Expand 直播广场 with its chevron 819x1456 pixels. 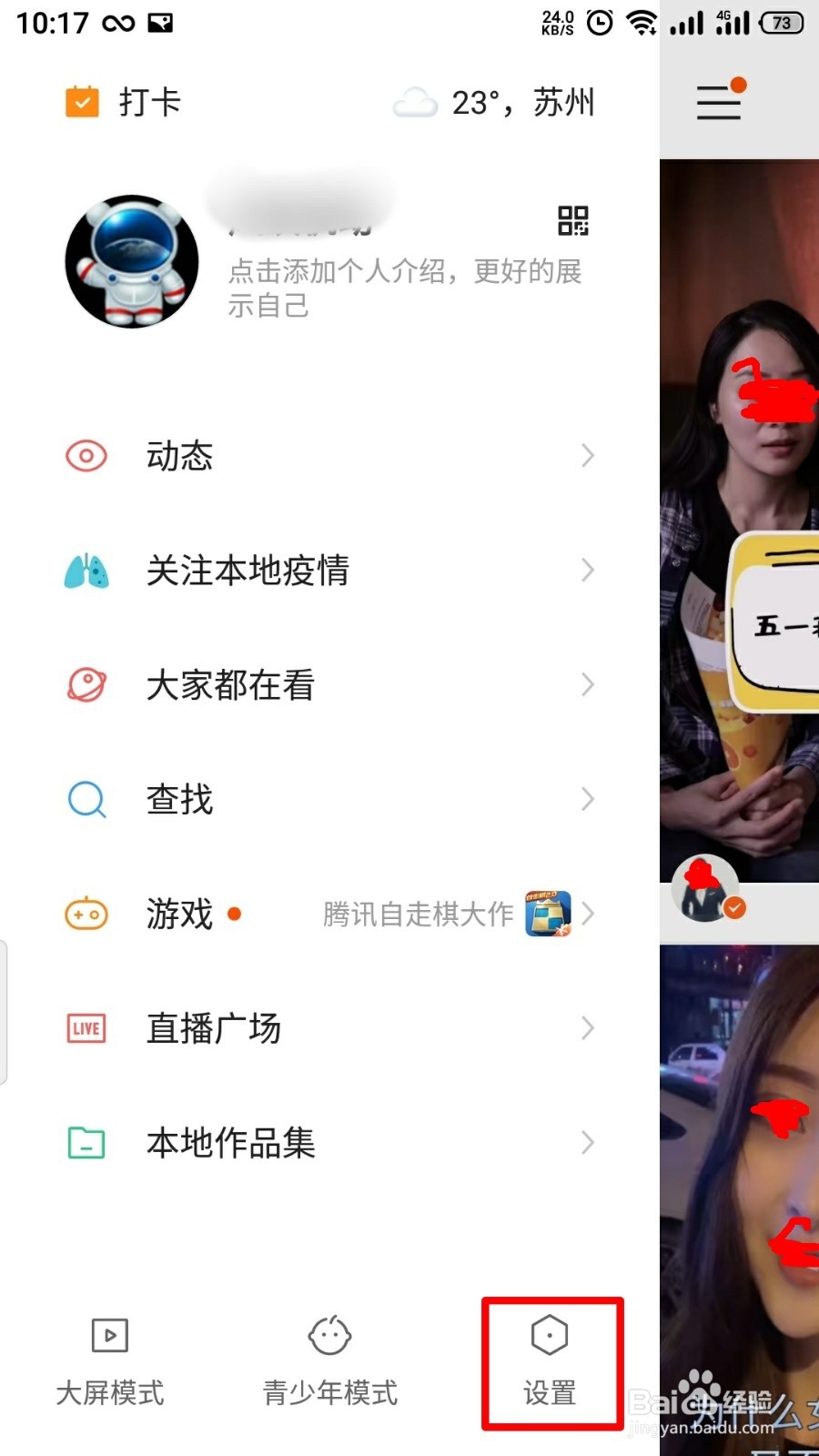point(587,1027)
